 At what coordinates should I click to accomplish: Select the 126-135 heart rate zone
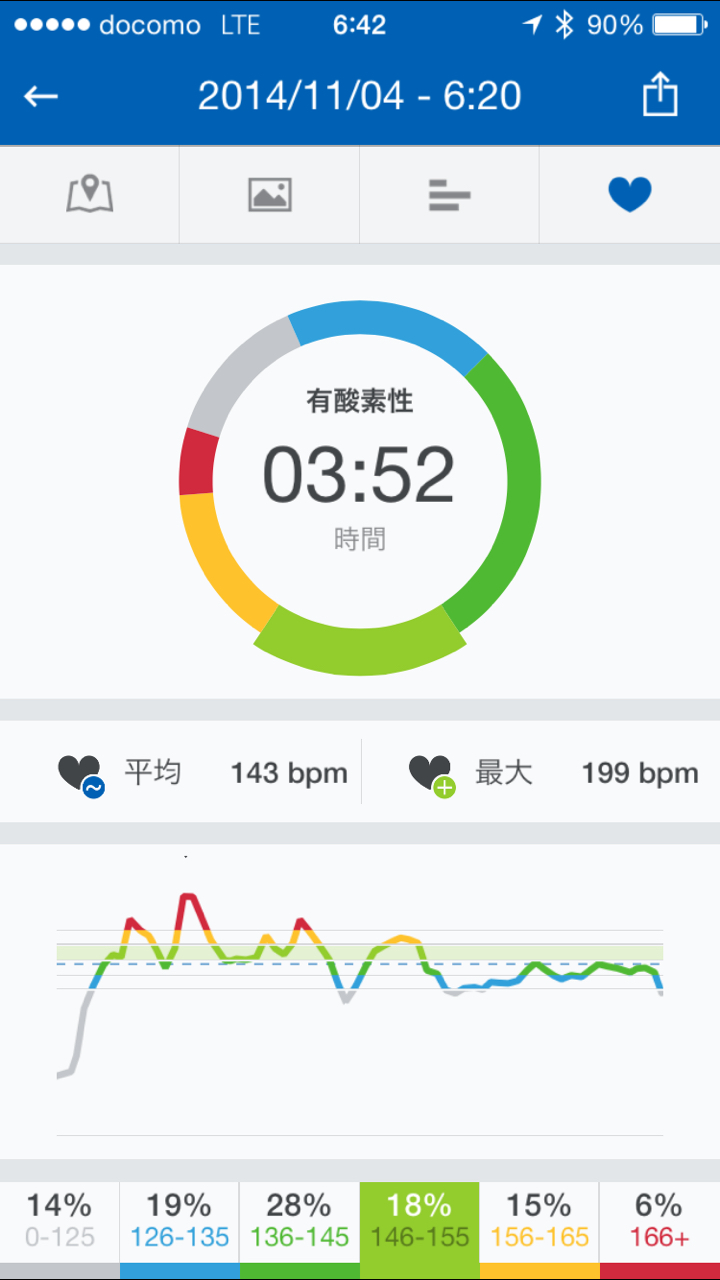pos(180,1221)
